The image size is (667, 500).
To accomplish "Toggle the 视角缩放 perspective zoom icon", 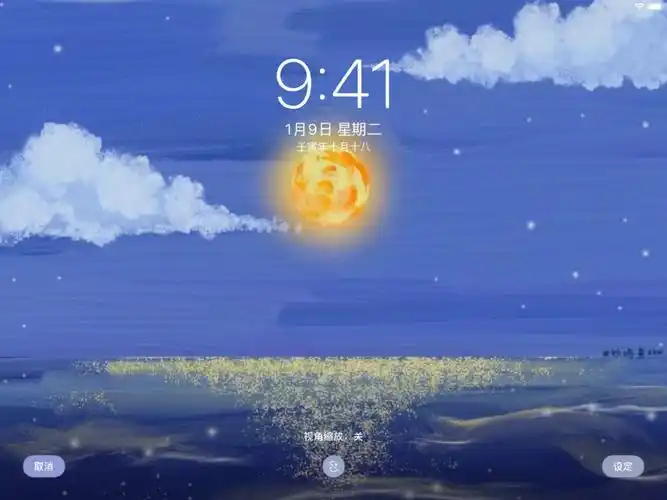I will [334, 465].
